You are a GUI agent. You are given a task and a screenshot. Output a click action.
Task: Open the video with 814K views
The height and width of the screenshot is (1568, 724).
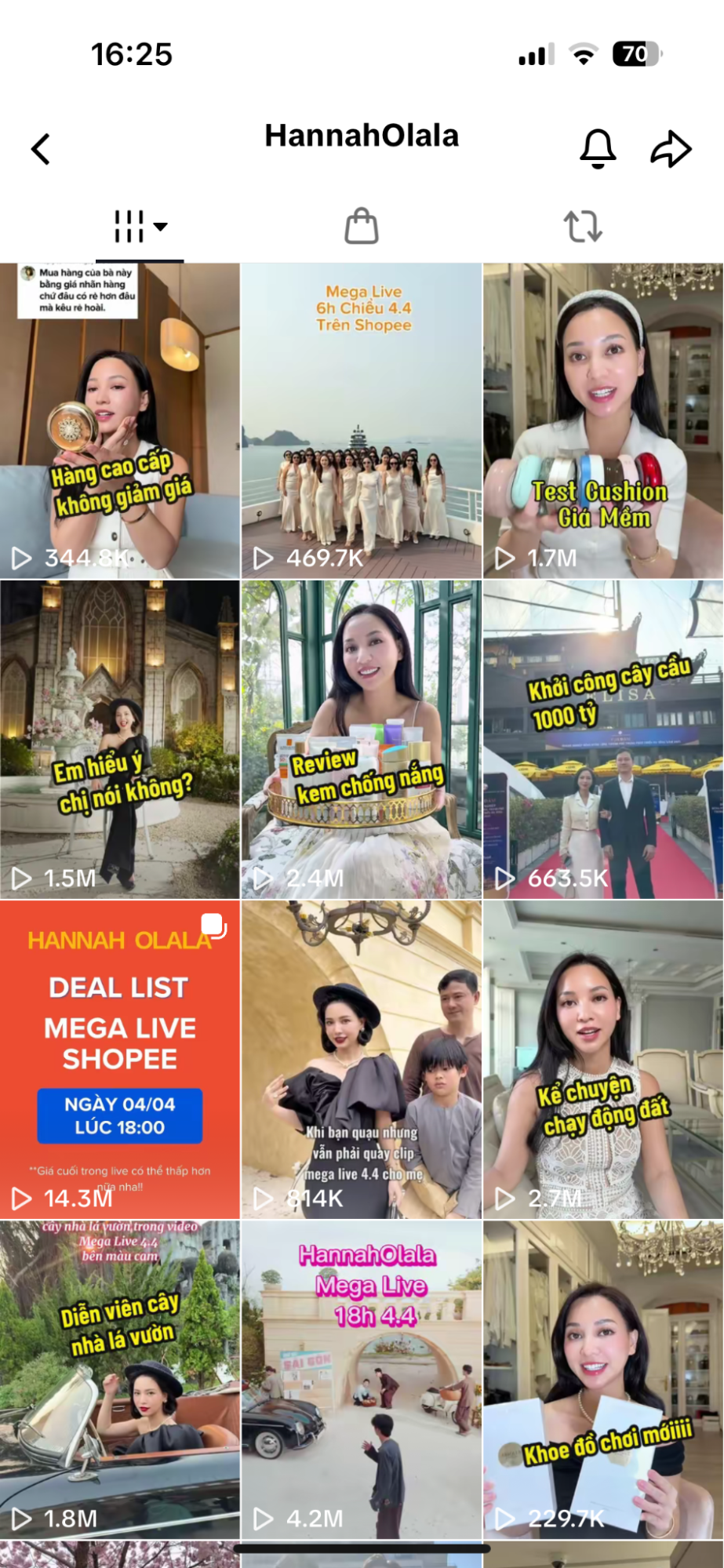coord(362,1059)
